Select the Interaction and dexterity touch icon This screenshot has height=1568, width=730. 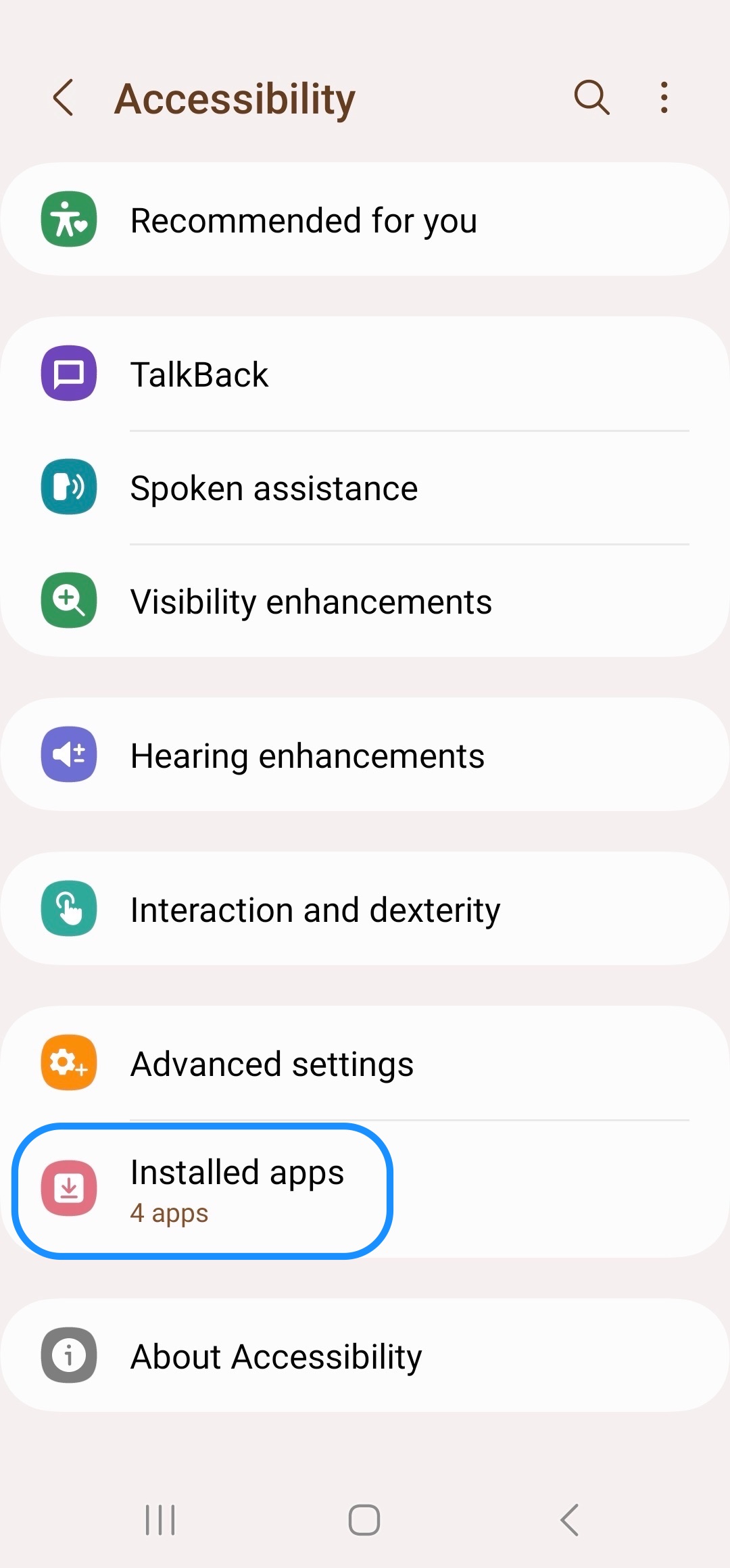[68, 909]
